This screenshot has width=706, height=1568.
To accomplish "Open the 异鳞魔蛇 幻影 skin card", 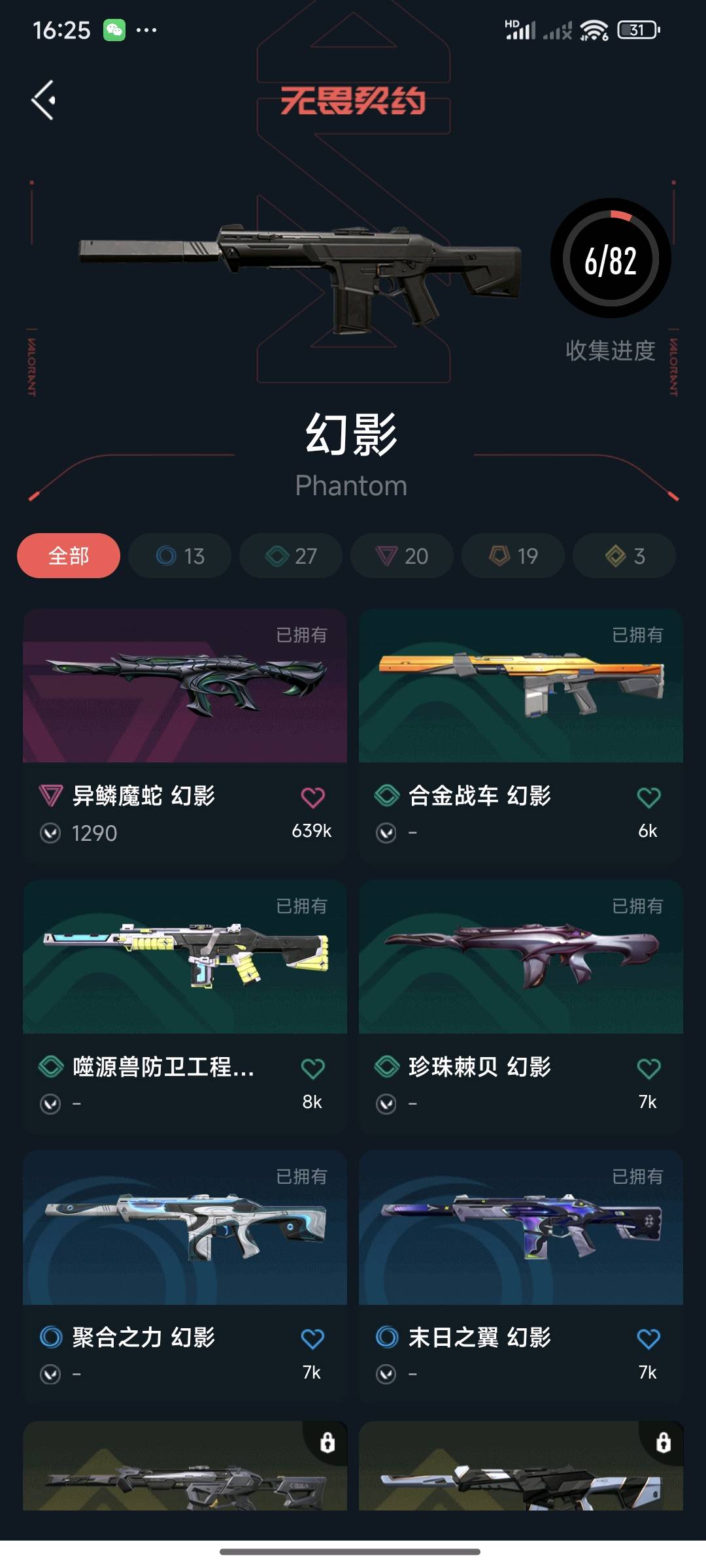I will pyautogui.click(x=185, y=687).
